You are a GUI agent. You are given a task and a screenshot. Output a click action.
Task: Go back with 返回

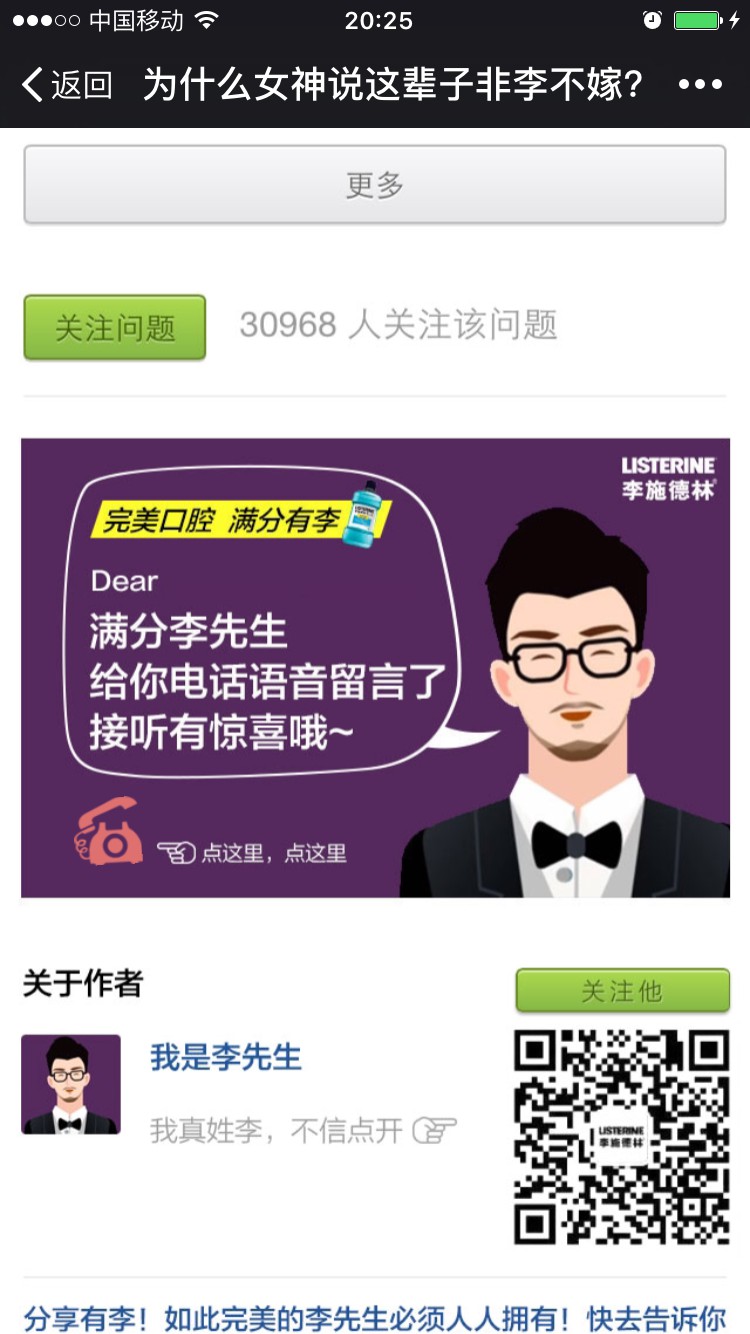(66, 85)
